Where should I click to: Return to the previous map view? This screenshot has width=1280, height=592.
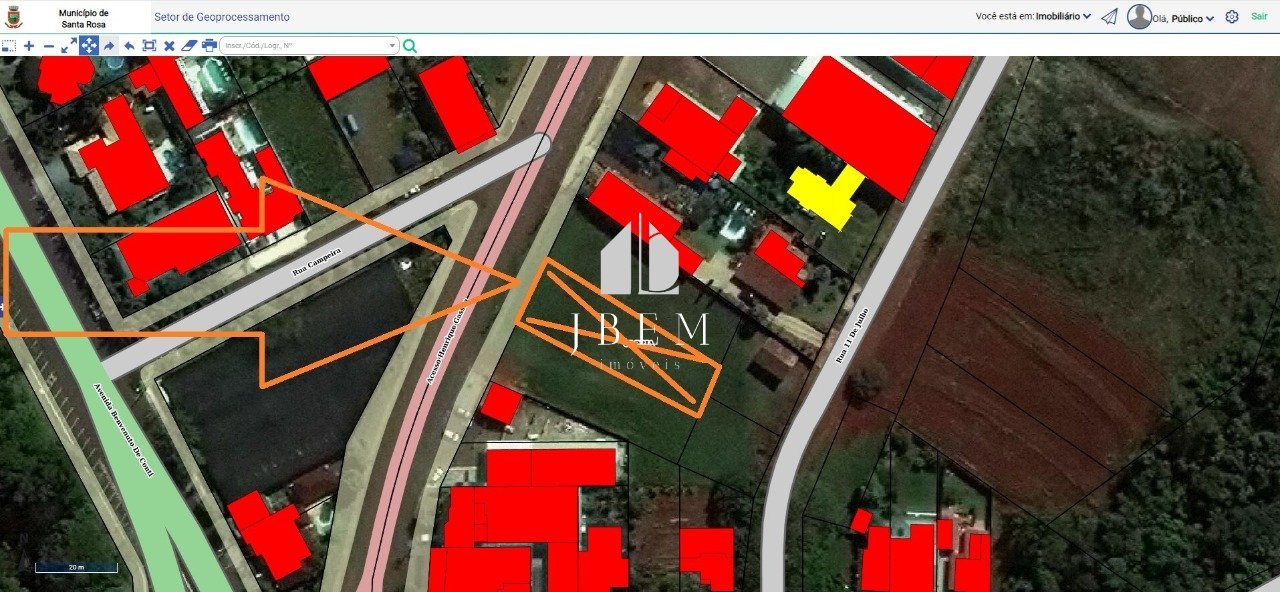click(x=129, y=45)
